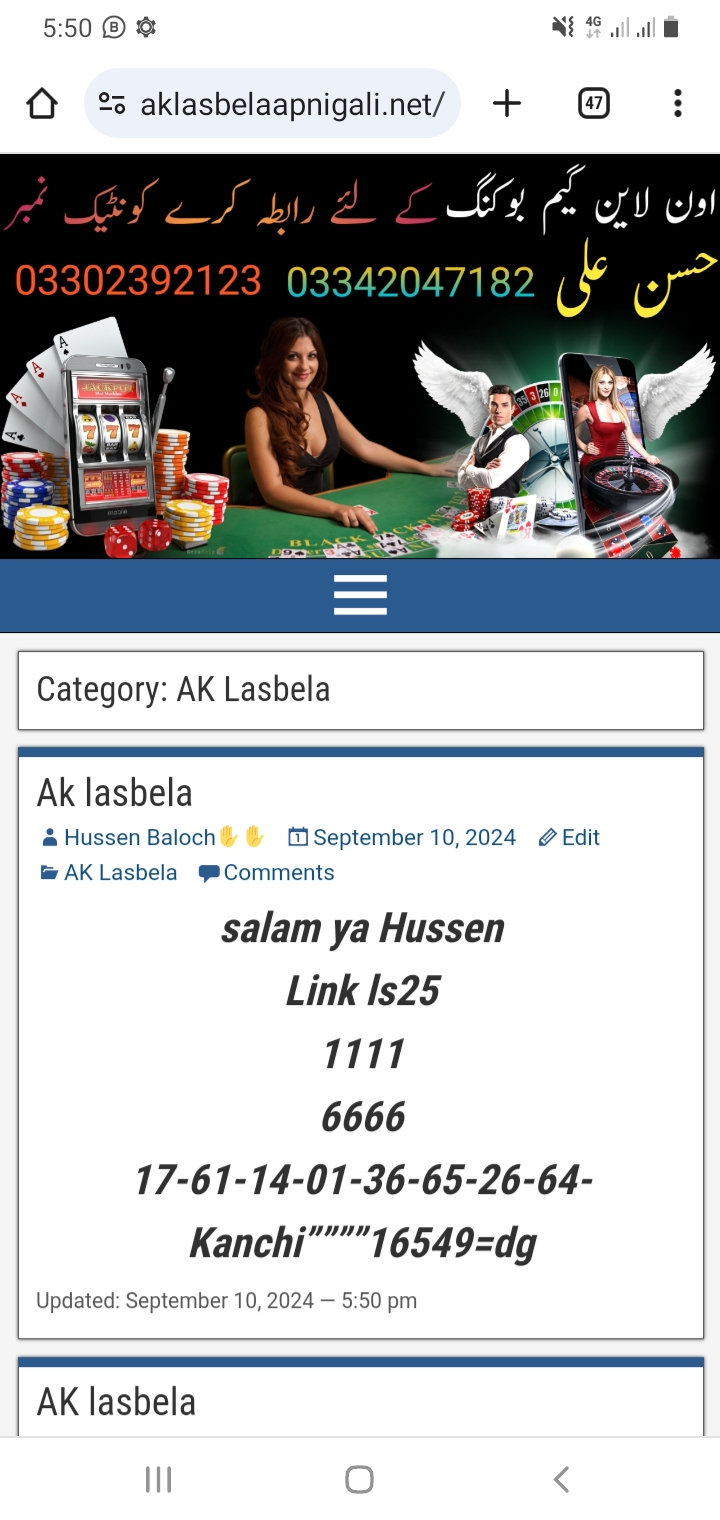The image size is (720, 1520).
Task: Show recent apps
Action: [158, 1479]
